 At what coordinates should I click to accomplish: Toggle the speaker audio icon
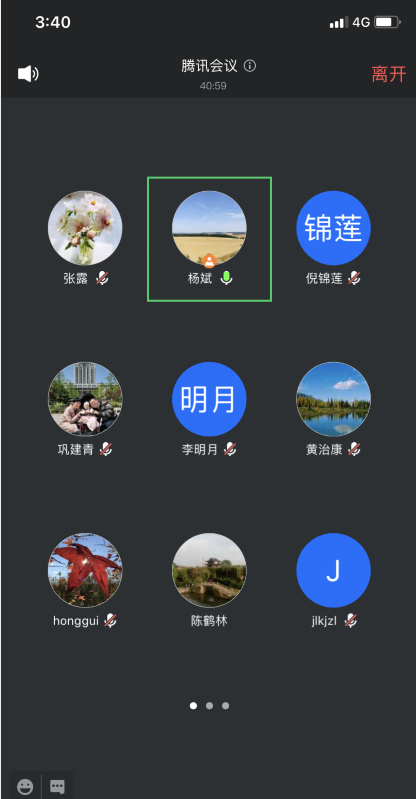click(x=28, y=74)
